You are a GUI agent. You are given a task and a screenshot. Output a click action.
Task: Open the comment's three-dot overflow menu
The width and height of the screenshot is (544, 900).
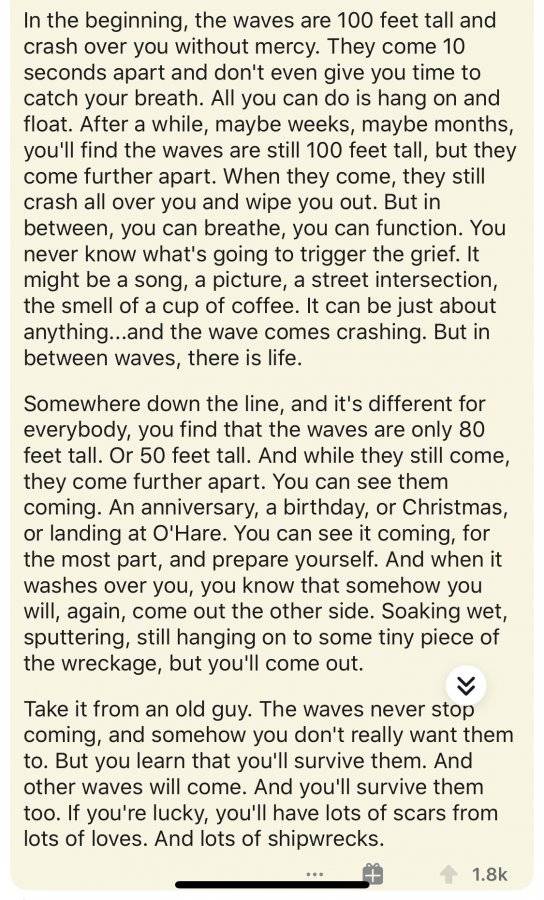pos(313,874)
